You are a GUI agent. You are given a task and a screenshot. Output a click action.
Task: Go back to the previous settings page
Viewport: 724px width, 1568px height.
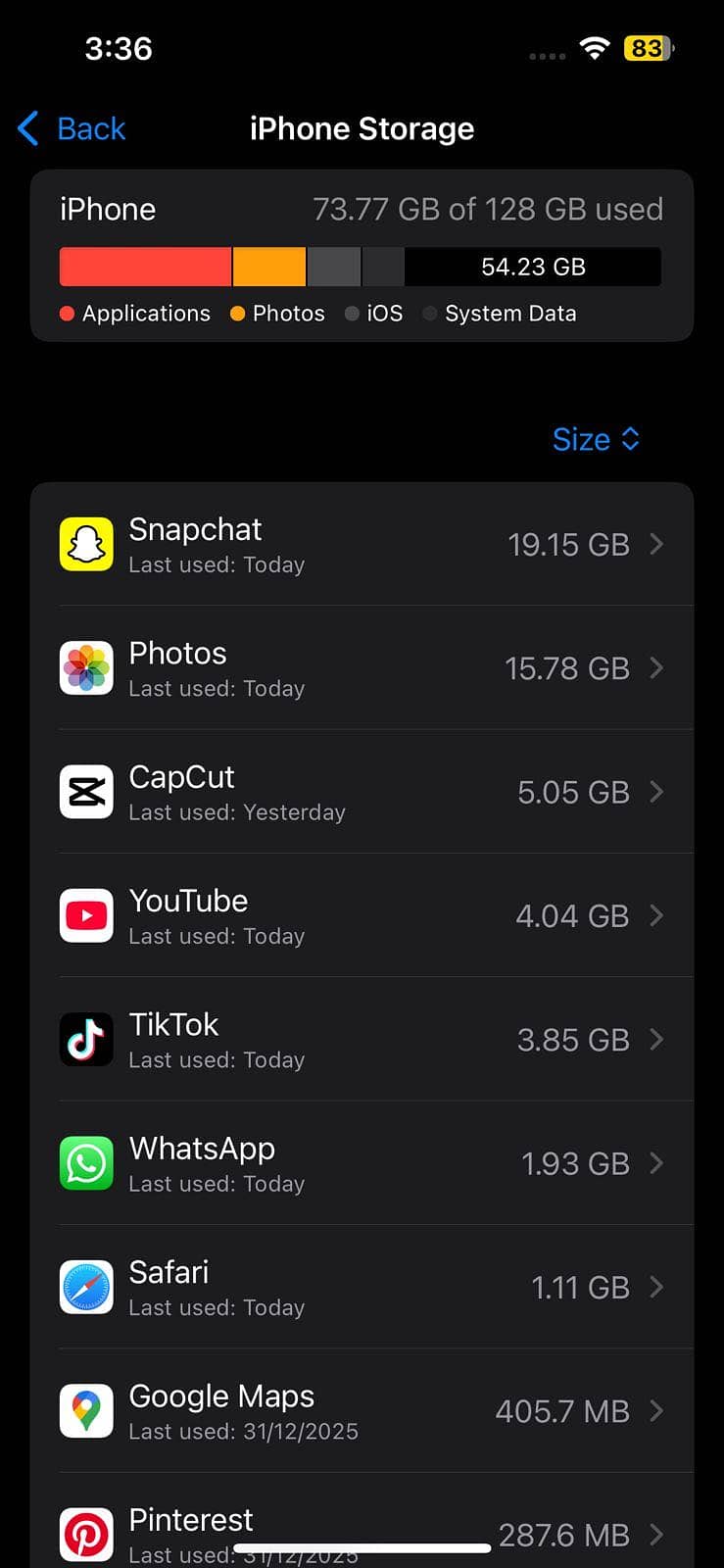click(x=72, y=128)
